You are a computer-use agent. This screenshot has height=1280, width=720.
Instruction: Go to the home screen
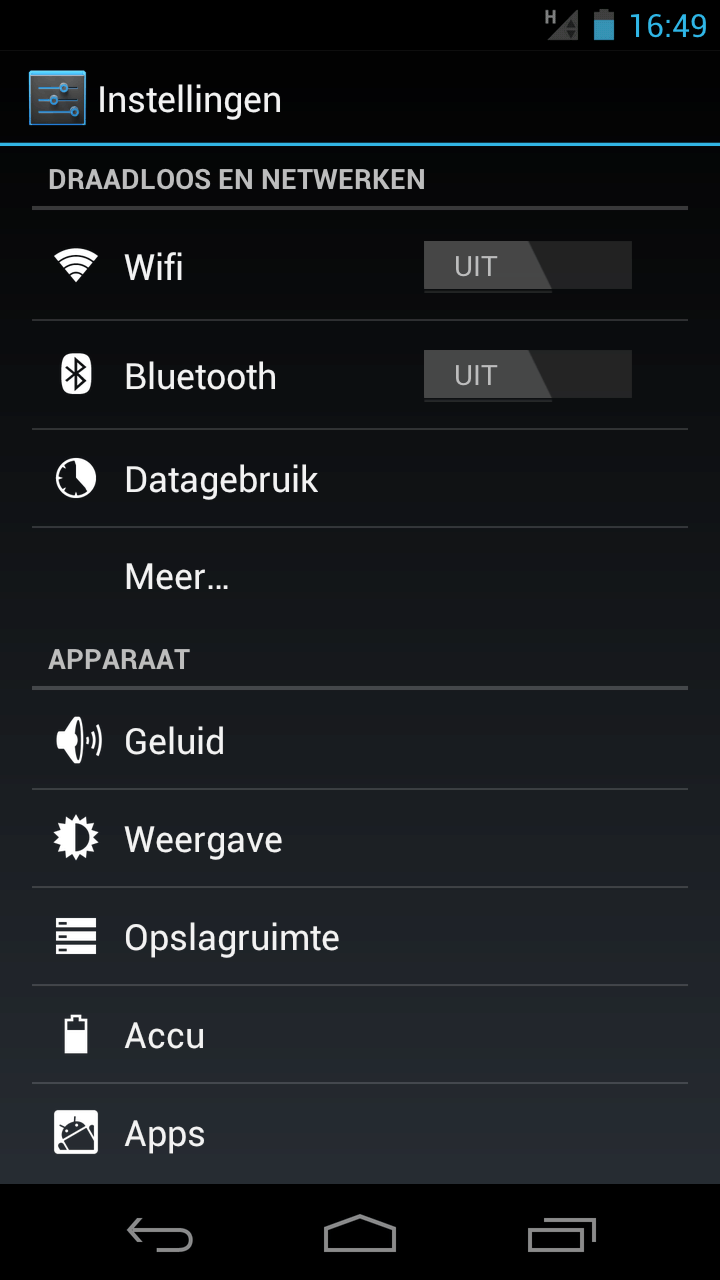pos(360,1235)
